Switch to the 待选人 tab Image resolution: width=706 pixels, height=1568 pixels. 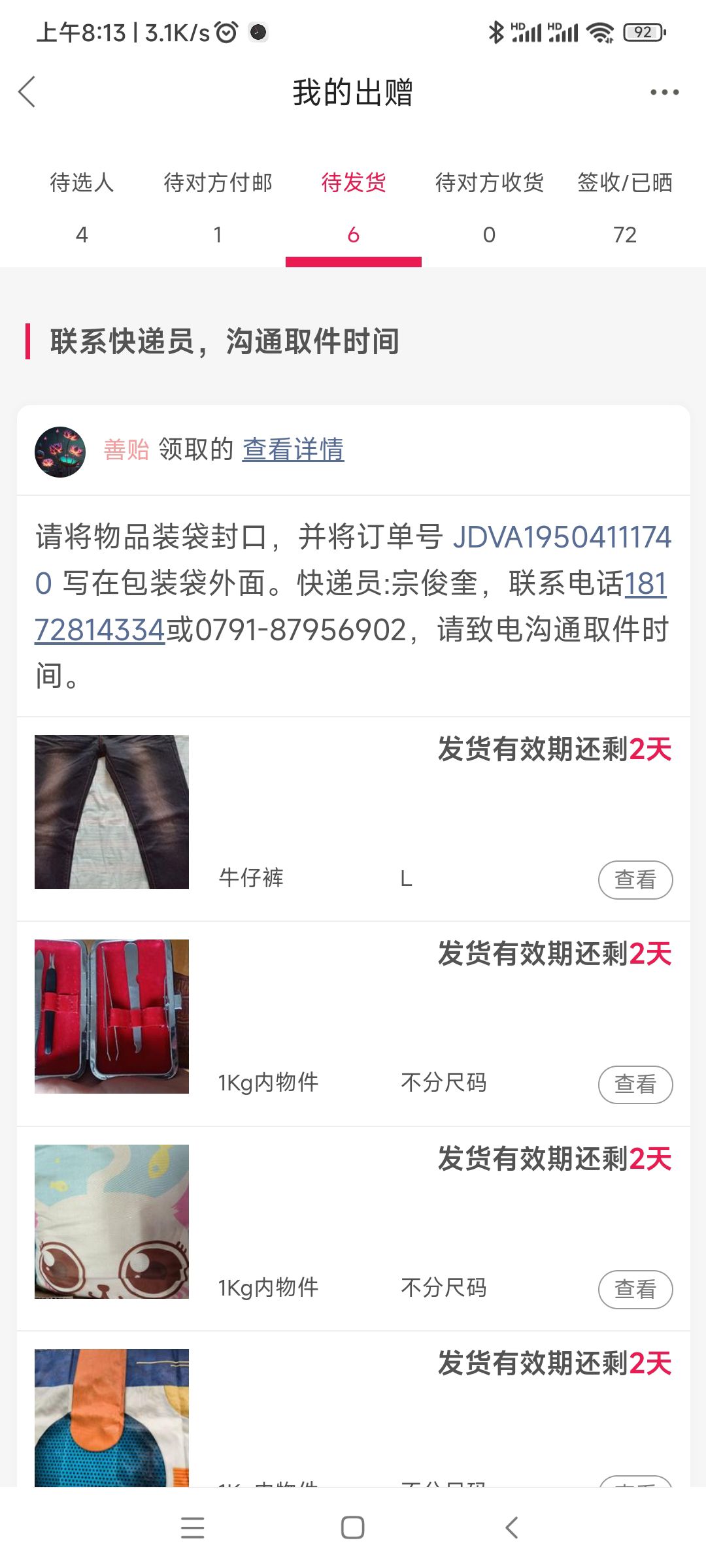point(82,208)
